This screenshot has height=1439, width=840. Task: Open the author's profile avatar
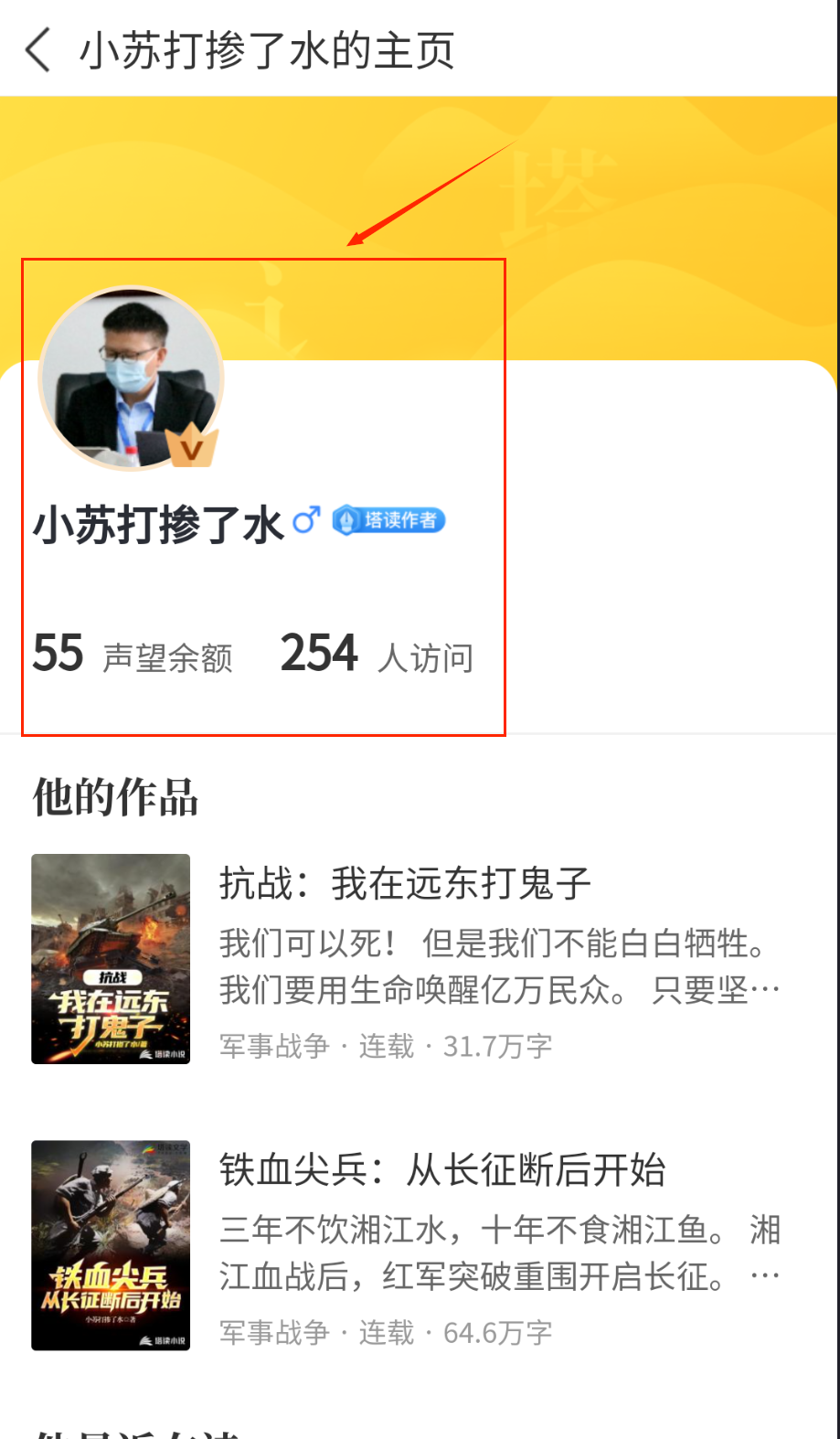[131, 378]
